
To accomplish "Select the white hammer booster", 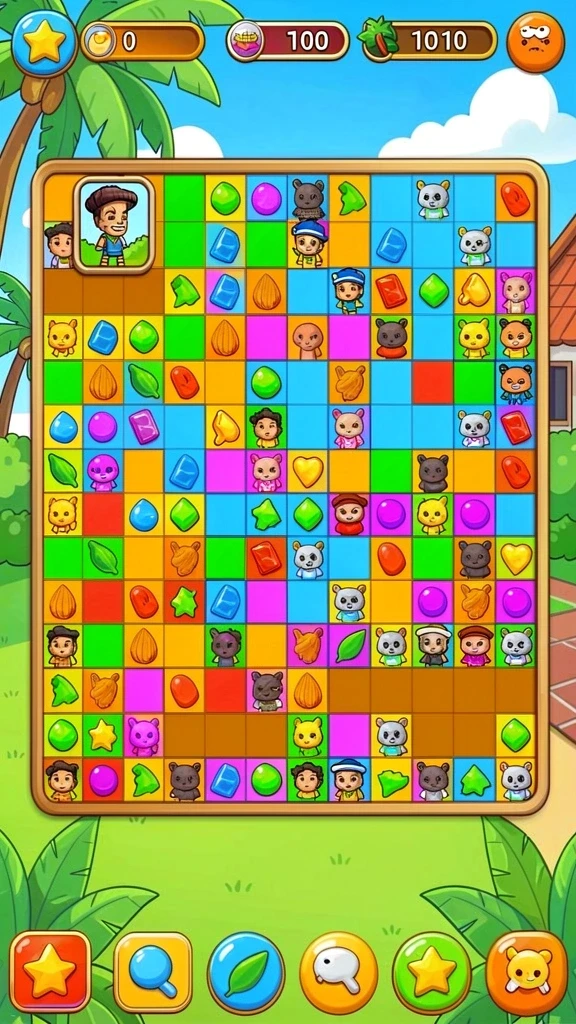I will (x=338, y=973).
